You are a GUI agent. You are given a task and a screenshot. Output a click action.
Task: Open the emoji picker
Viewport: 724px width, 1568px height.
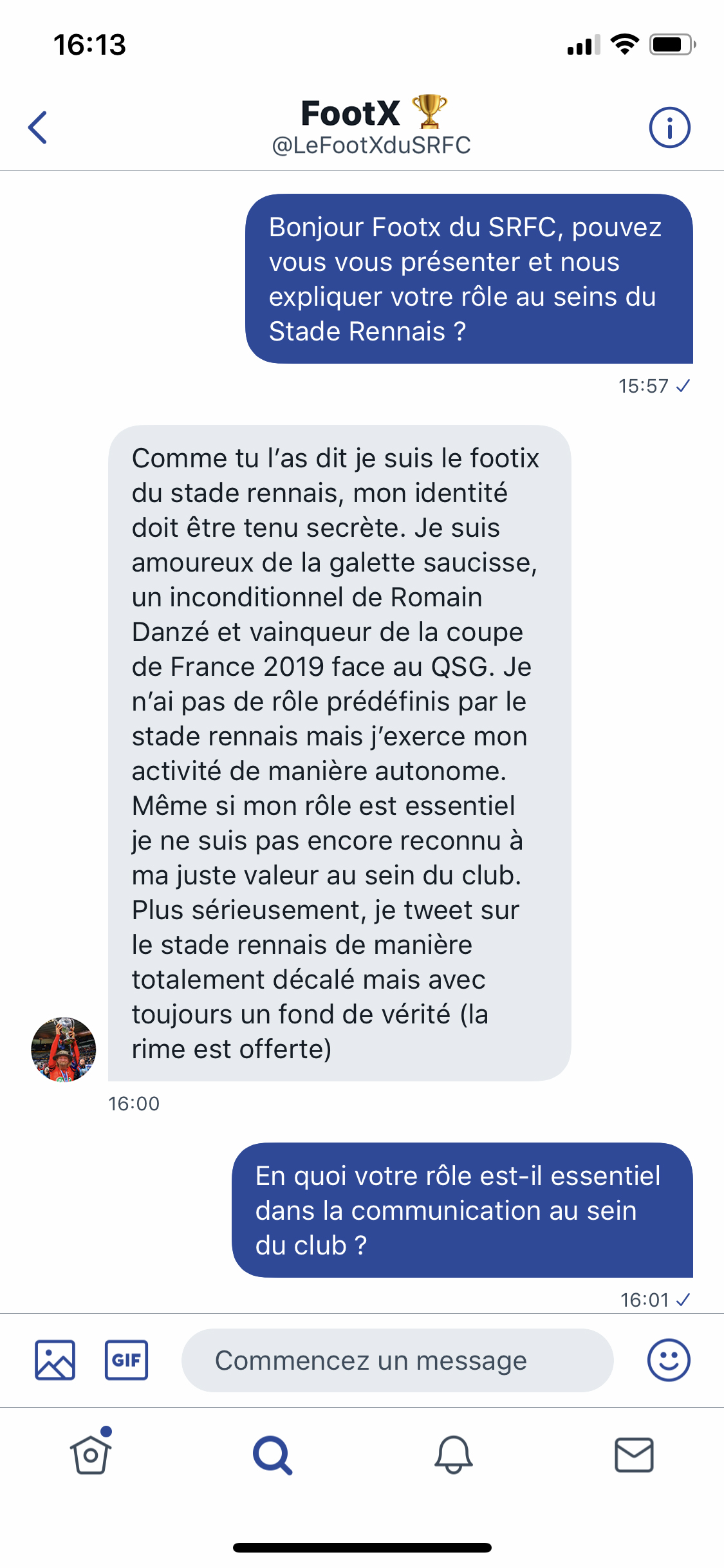coord(669,1360)
